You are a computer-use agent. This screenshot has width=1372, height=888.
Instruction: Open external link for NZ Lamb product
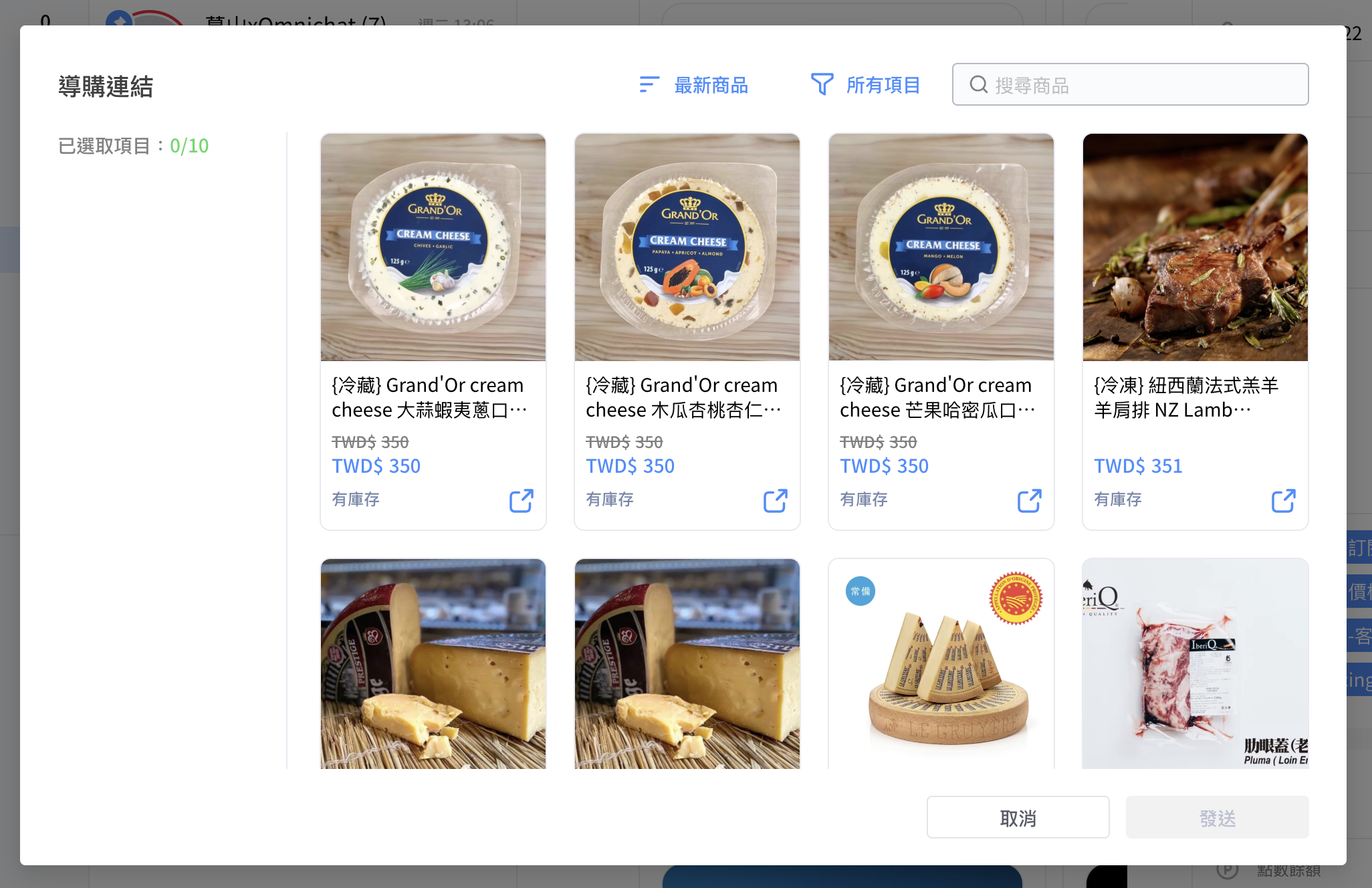coord(1283,500)
